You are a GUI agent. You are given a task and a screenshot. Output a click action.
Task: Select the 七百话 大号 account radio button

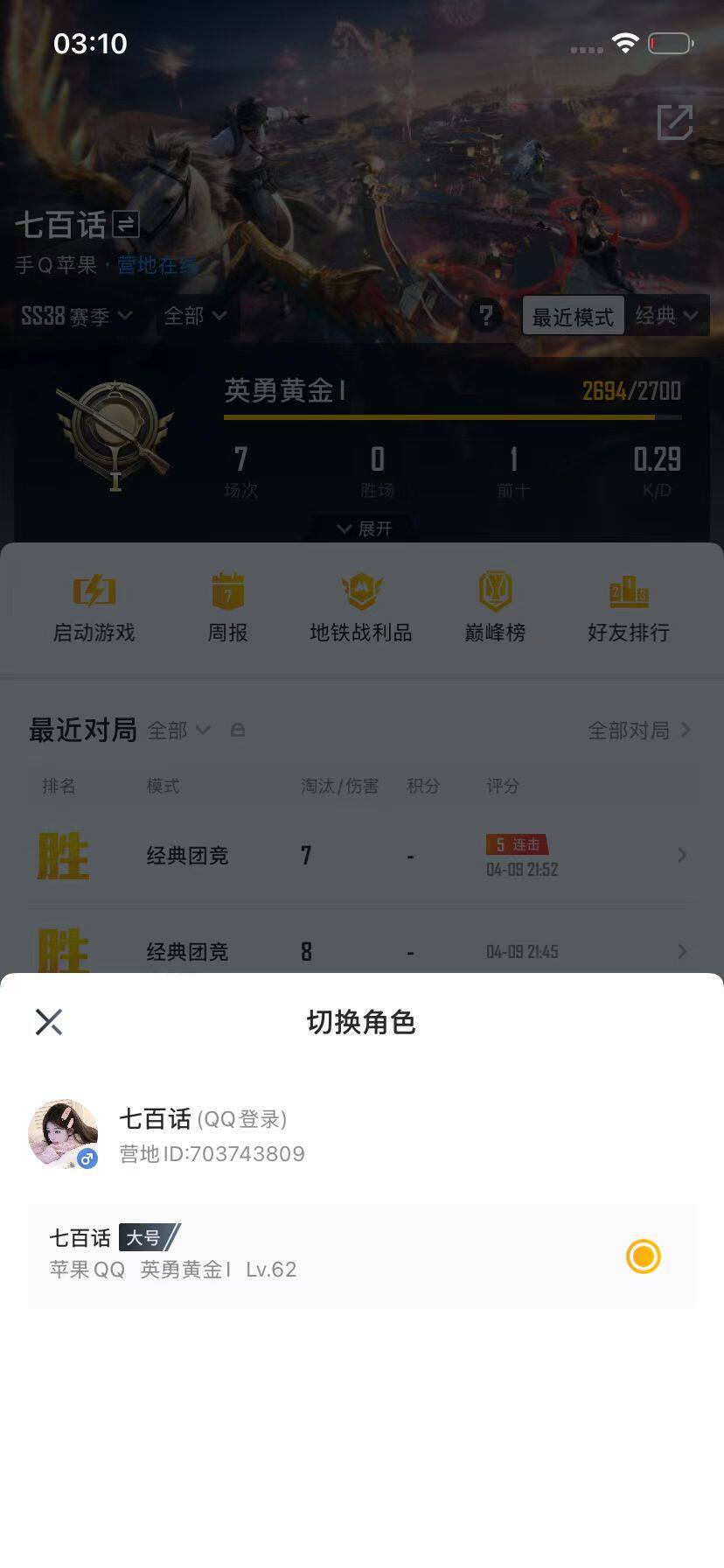pos(644,1256)
